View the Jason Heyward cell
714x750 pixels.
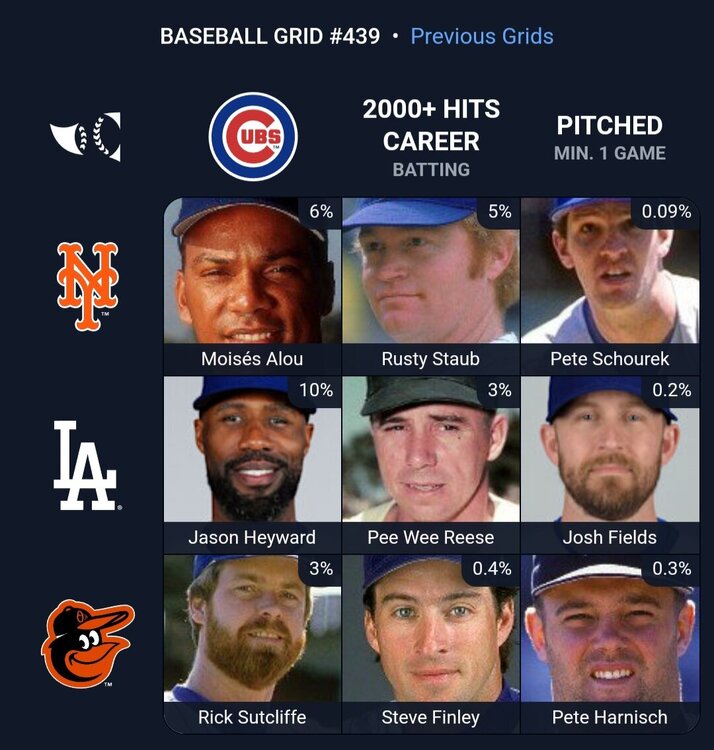(252, 464)
